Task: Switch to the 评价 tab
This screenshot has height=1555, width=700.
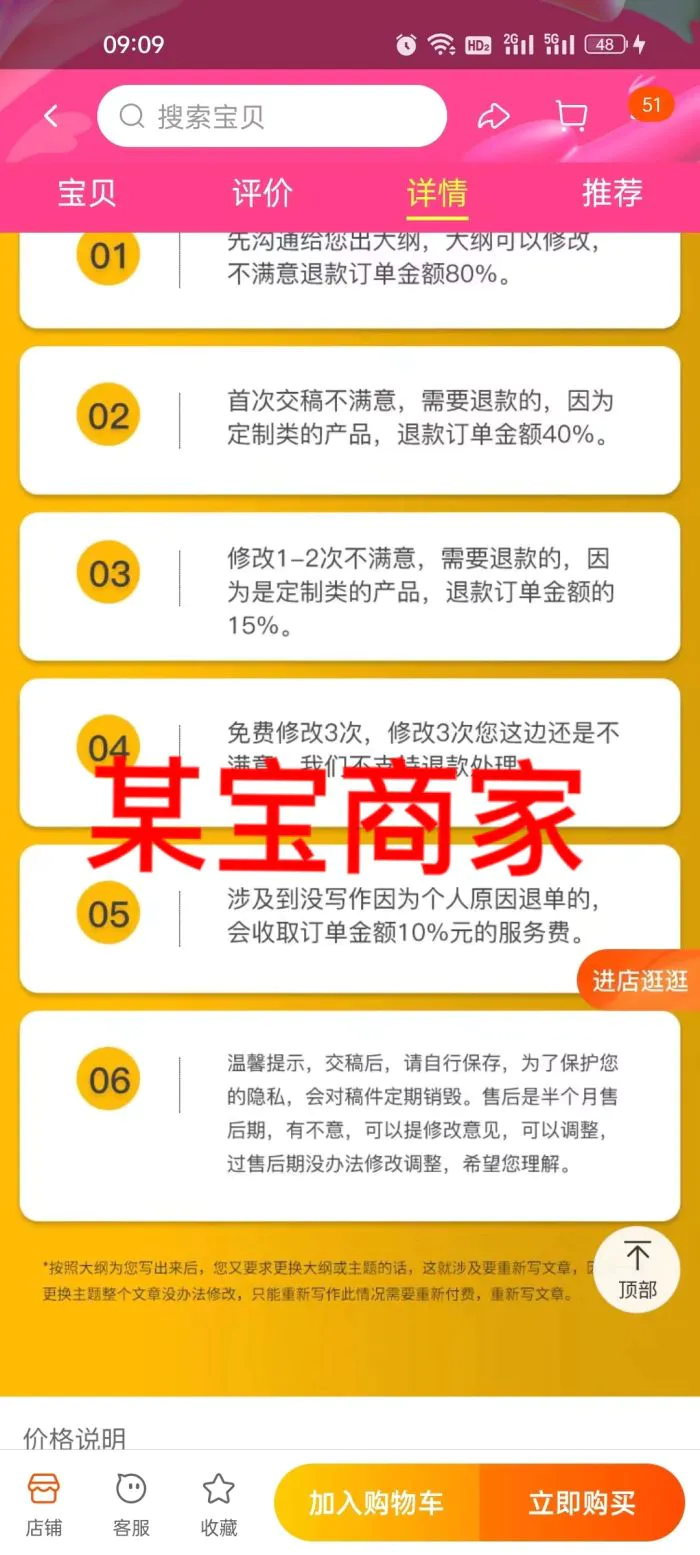Action: coord(262,193)
